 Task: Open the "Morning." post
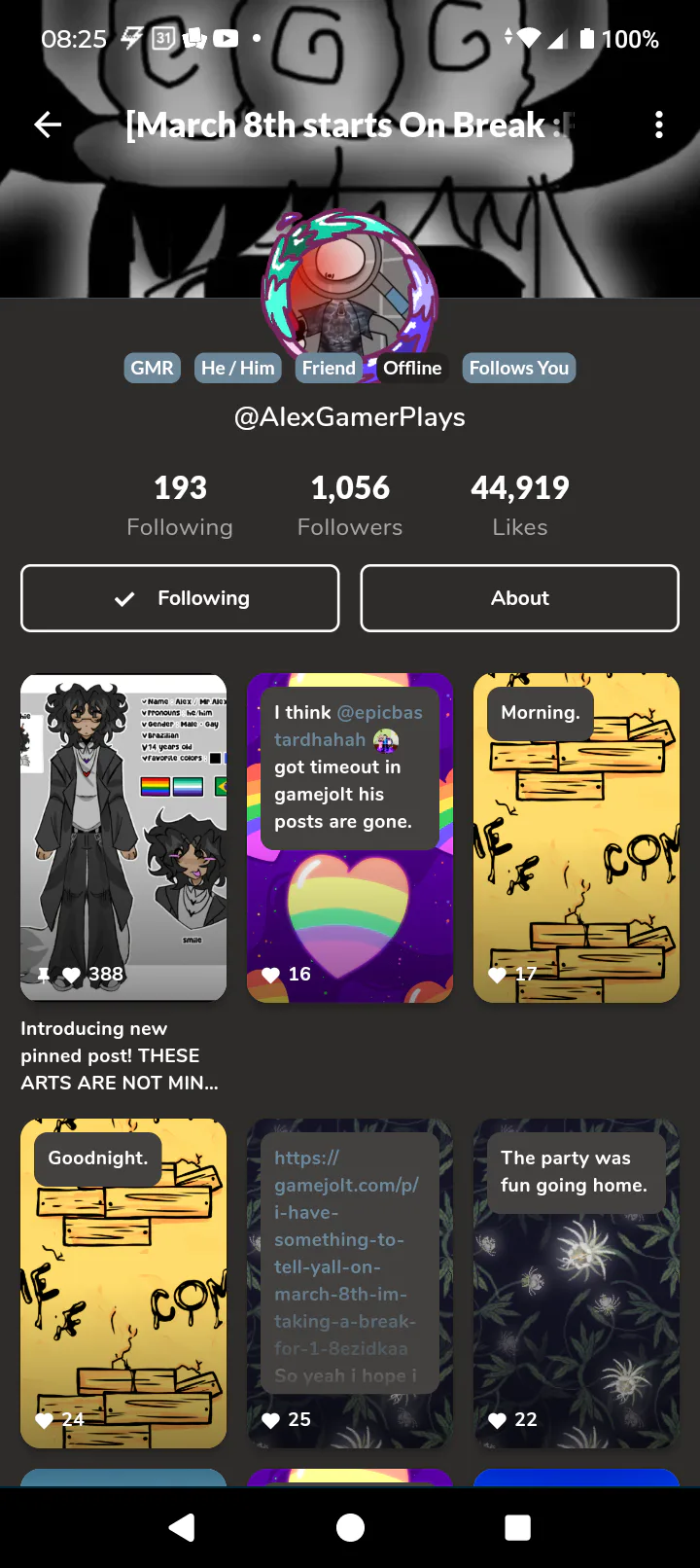pos(576,856)
